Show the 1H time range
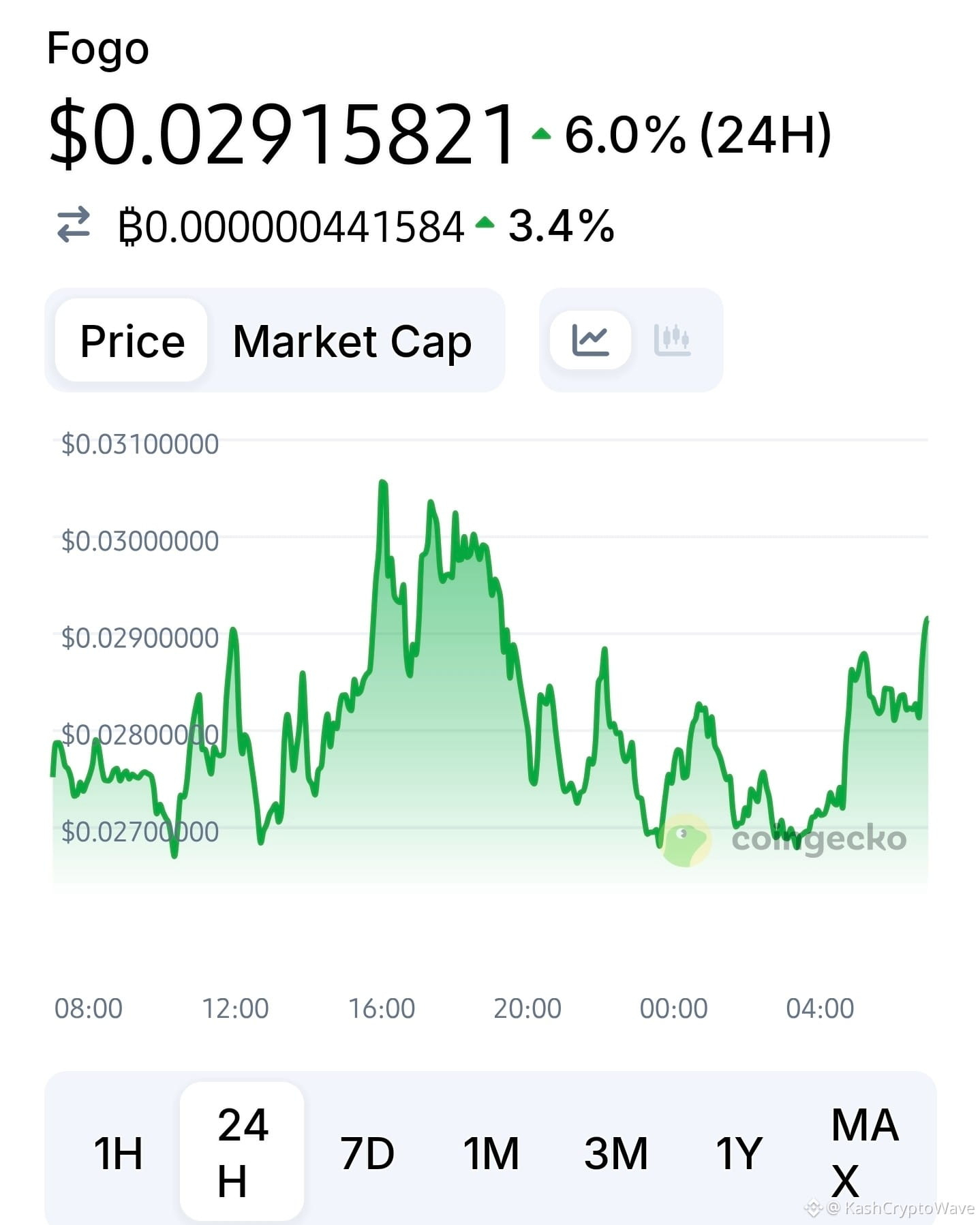980x1225 pixels. (118, 1153)
